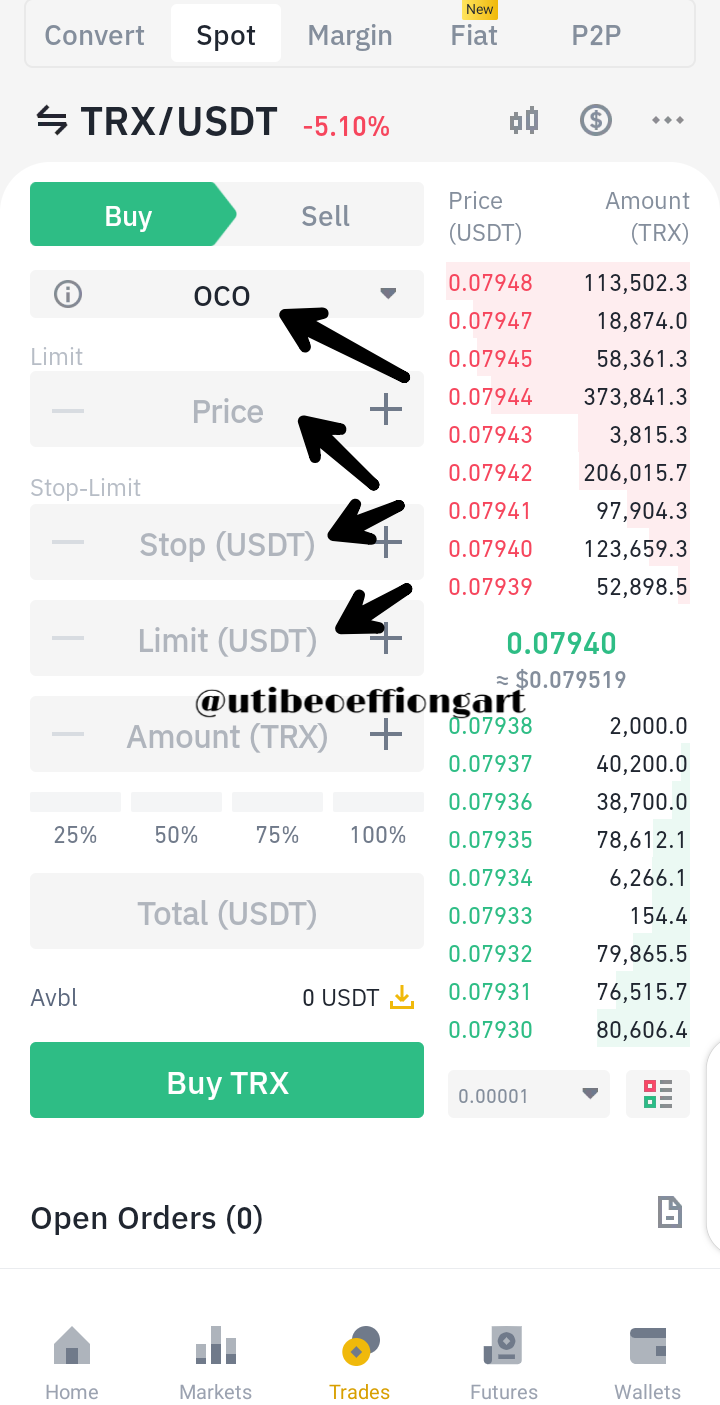720x1405 pixels.
Task: Deposit USDT via the download icon
Action: click(401, 997)
